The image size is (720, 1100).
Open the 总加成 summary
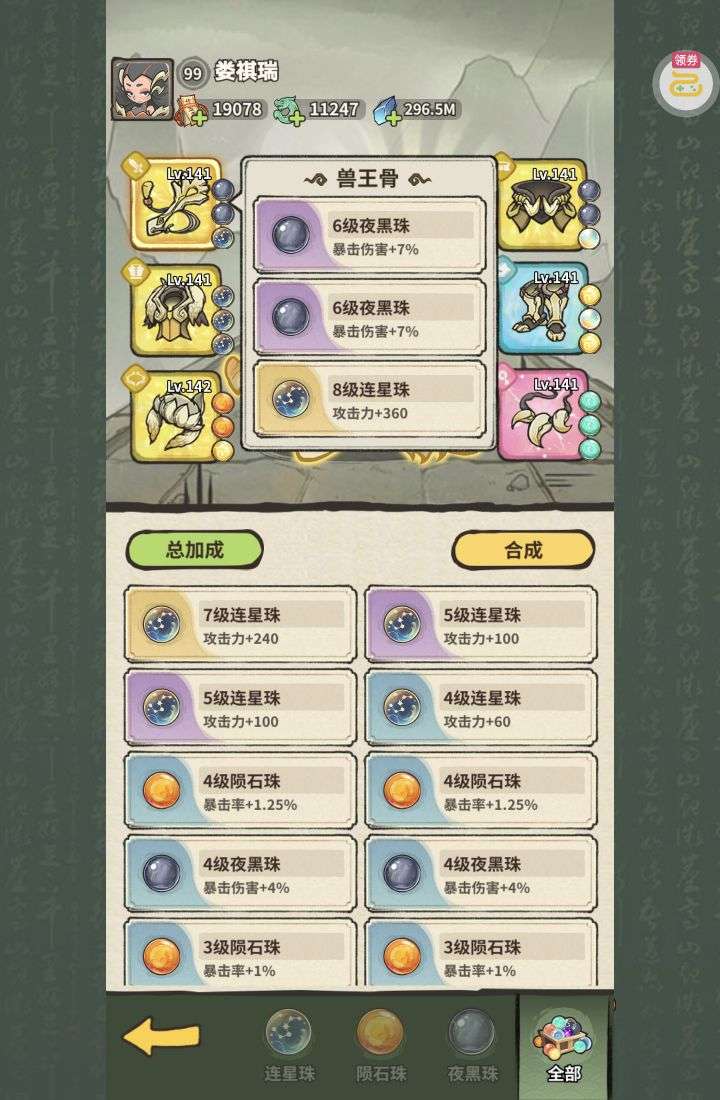click(195, 550)
